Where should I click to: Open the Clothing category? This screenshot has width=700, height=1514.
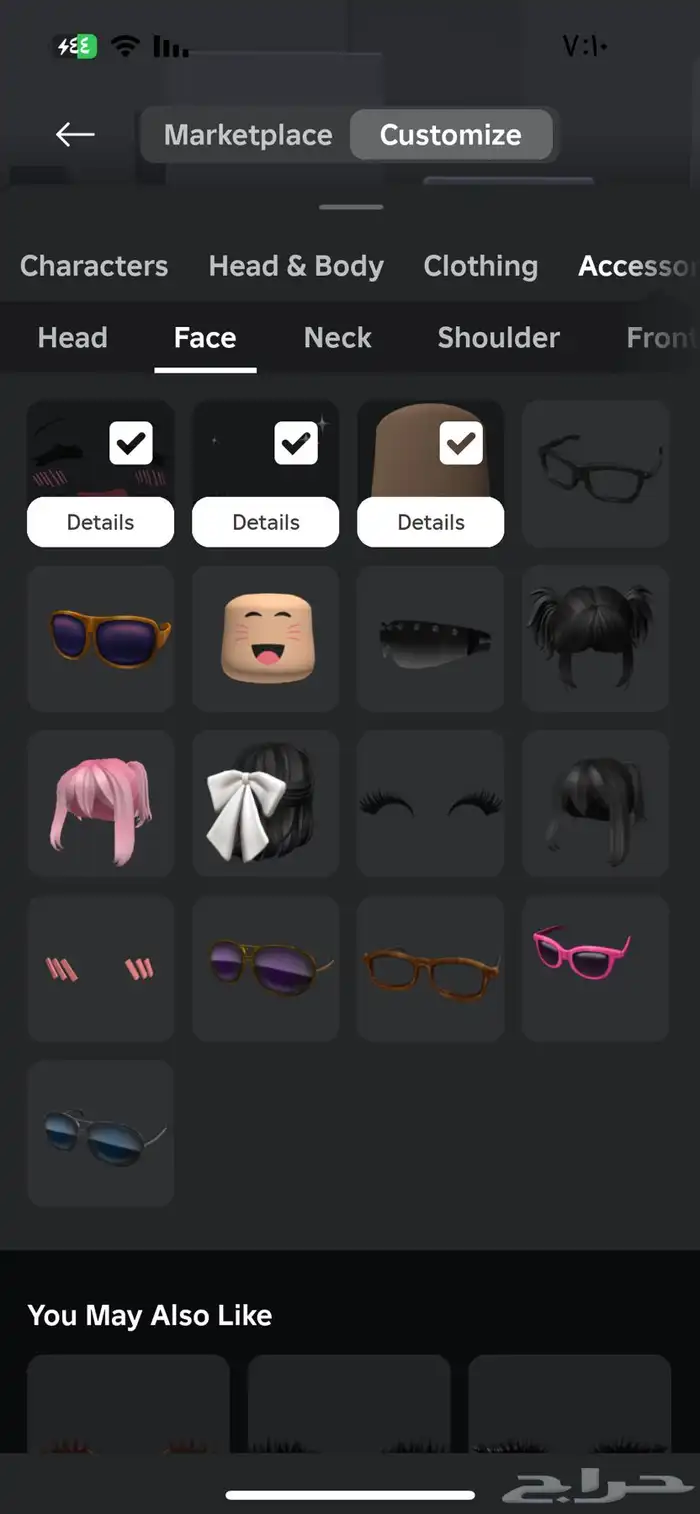480,266
